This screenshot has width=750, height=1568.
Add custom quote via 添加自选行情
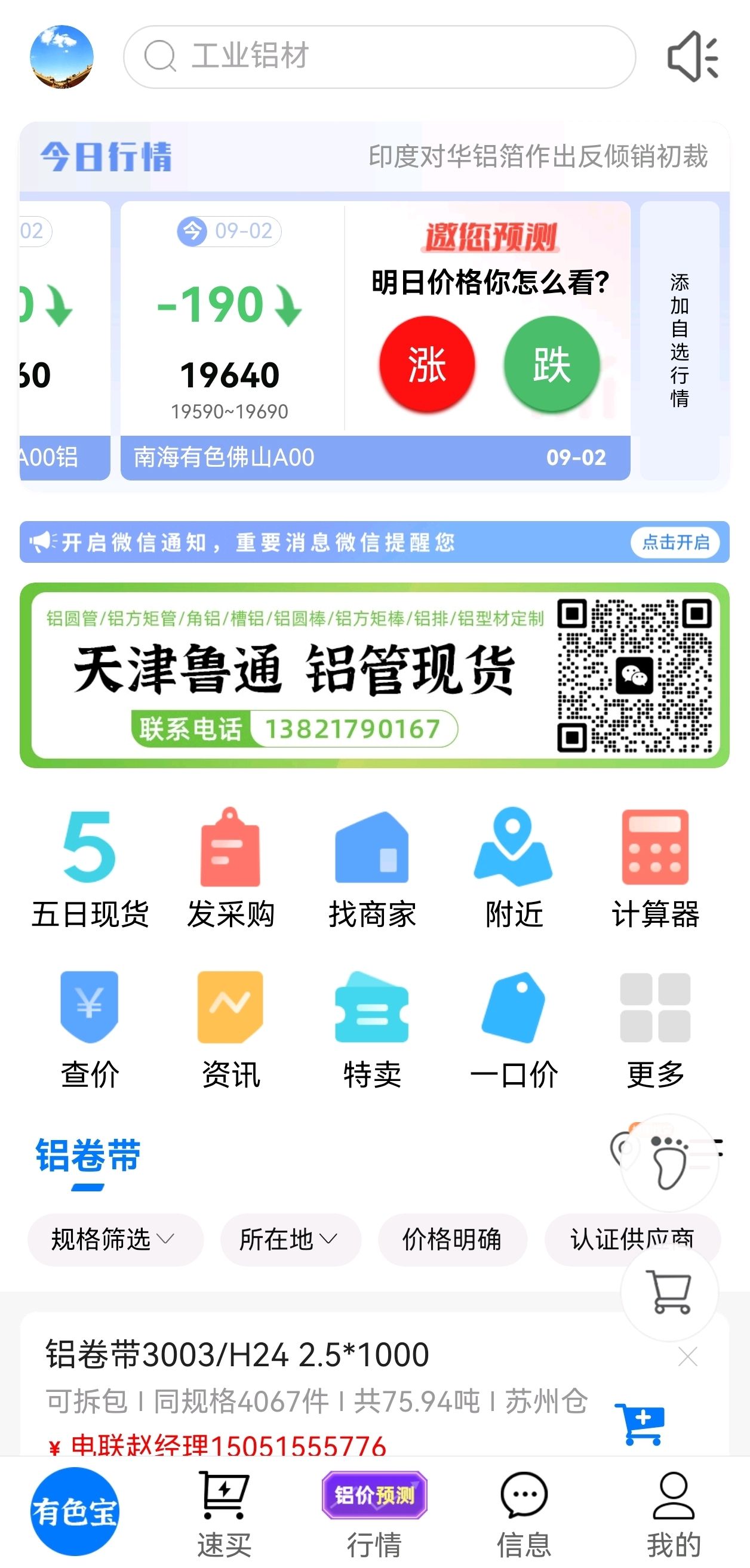680,340
